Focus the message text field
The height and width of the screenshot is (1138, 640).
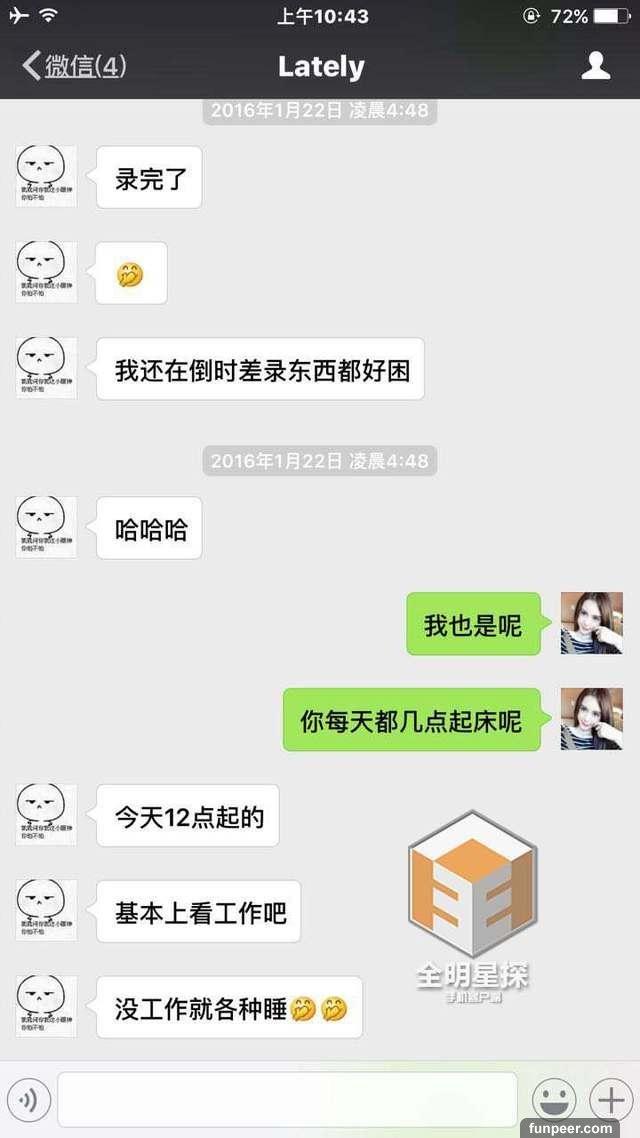click(x=287, y=1100)
